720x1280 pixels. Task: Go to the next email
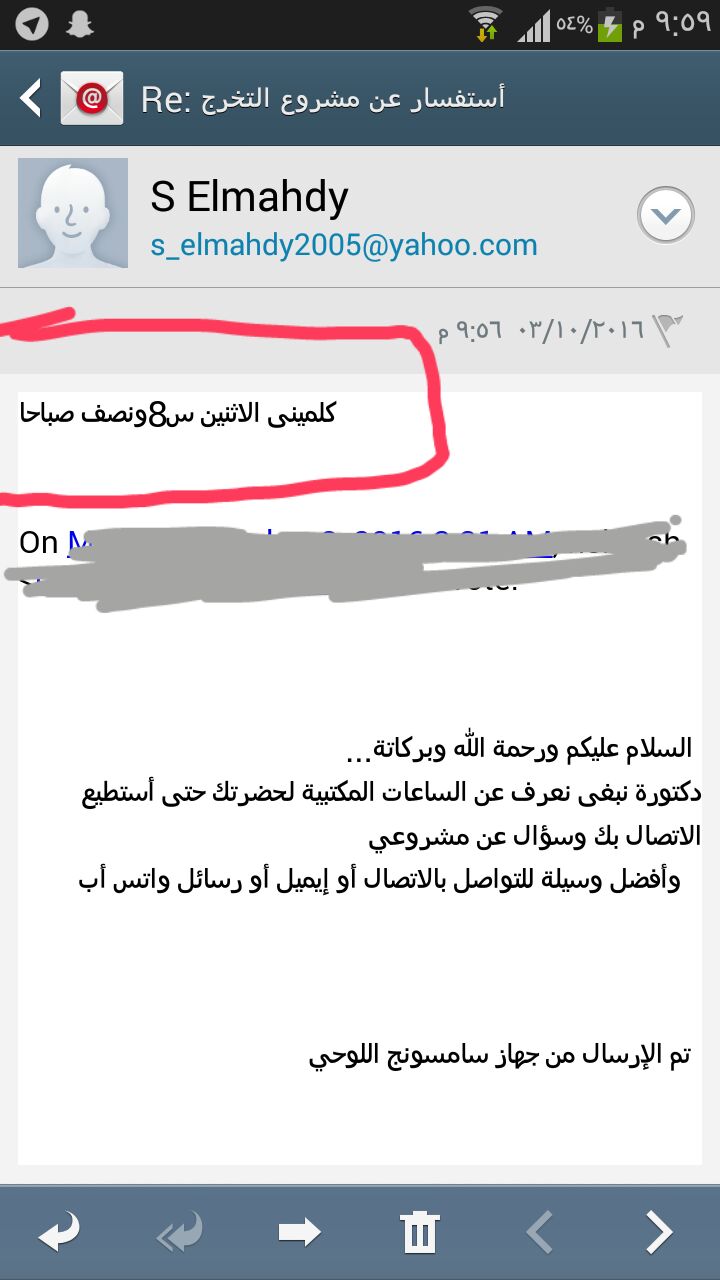point(659,1232)
